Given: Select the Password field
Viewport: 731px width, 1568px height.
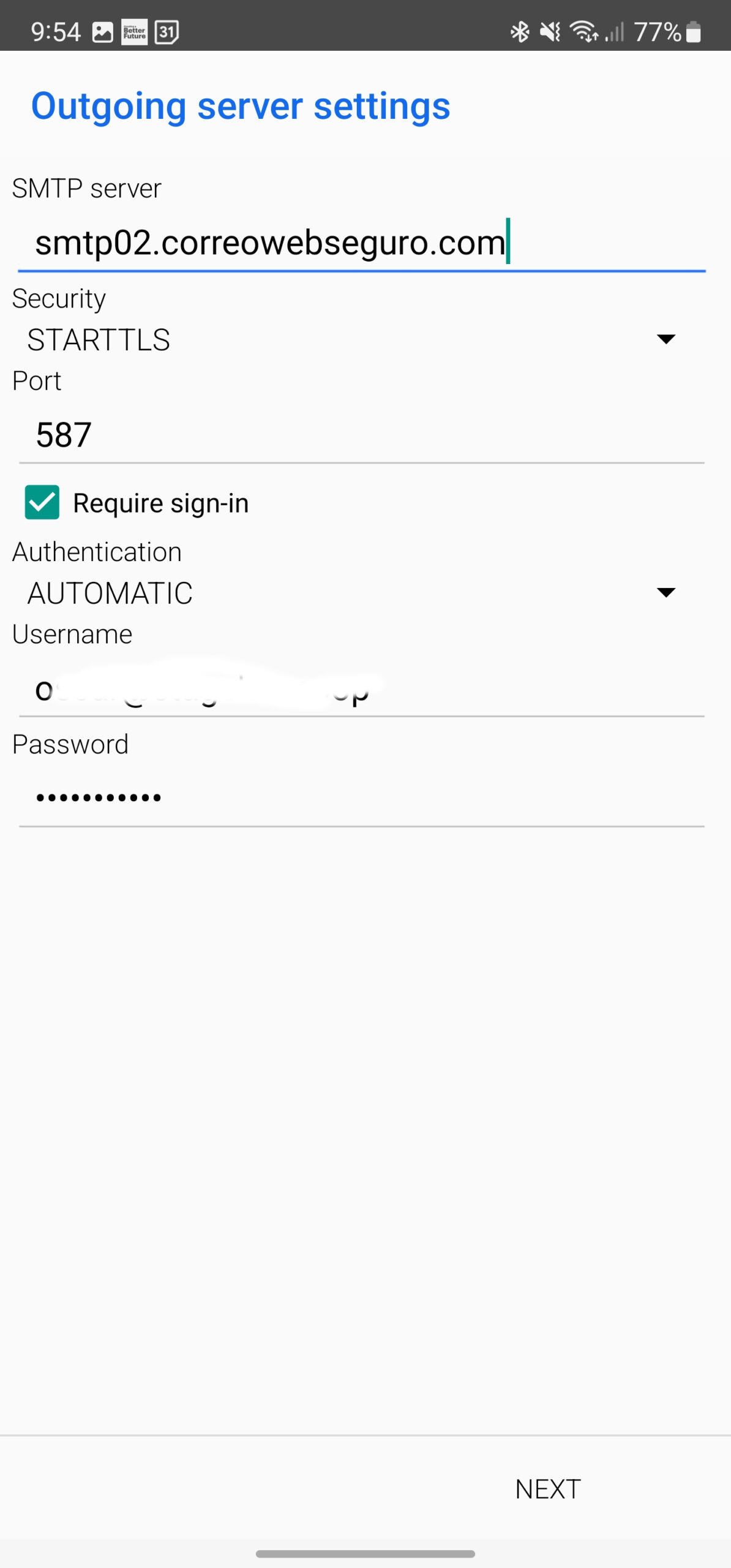Looking at the screenshot, I should [362, 799].
